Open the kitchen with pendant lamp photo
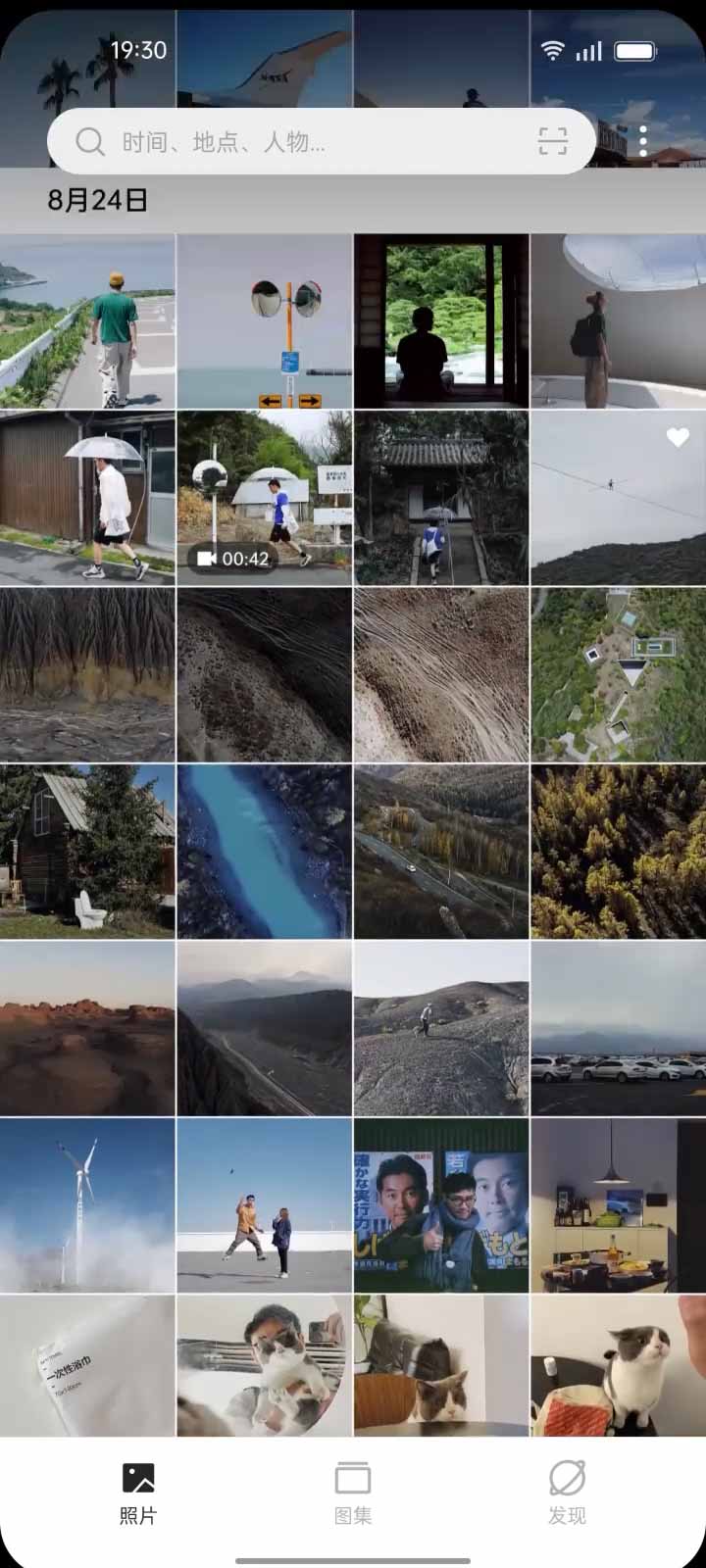The width and height of the screenshot is (706, 1568). point(618,1204)
